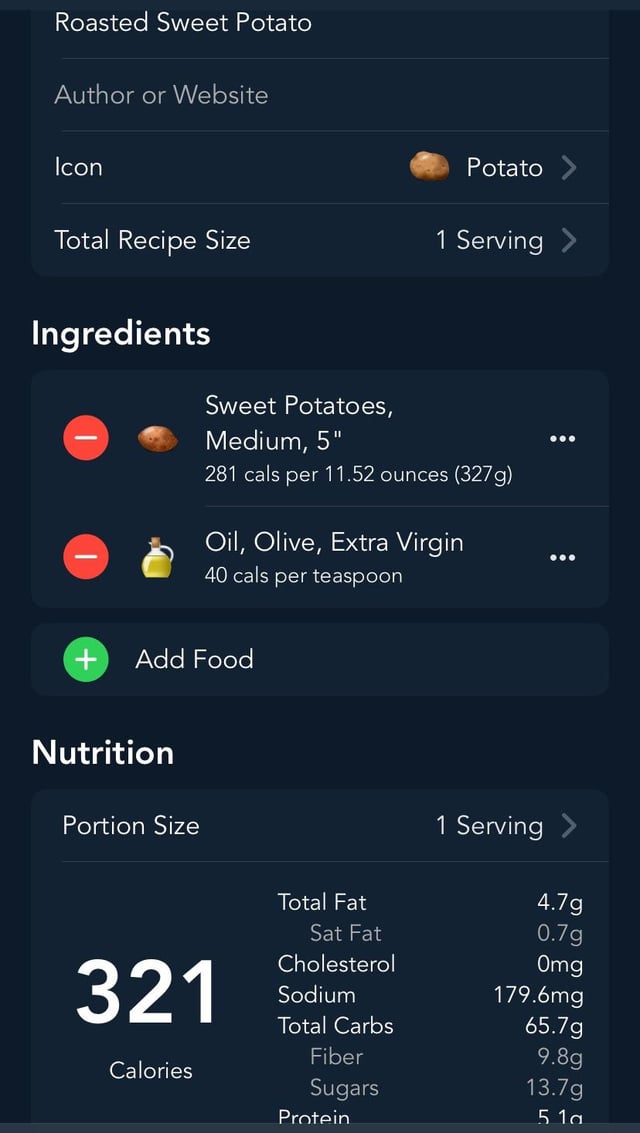The height and width of the screenshot is (1133, 640).
Task: Remove Olive Oil with the red minus
Action: [x=86, y=557]
